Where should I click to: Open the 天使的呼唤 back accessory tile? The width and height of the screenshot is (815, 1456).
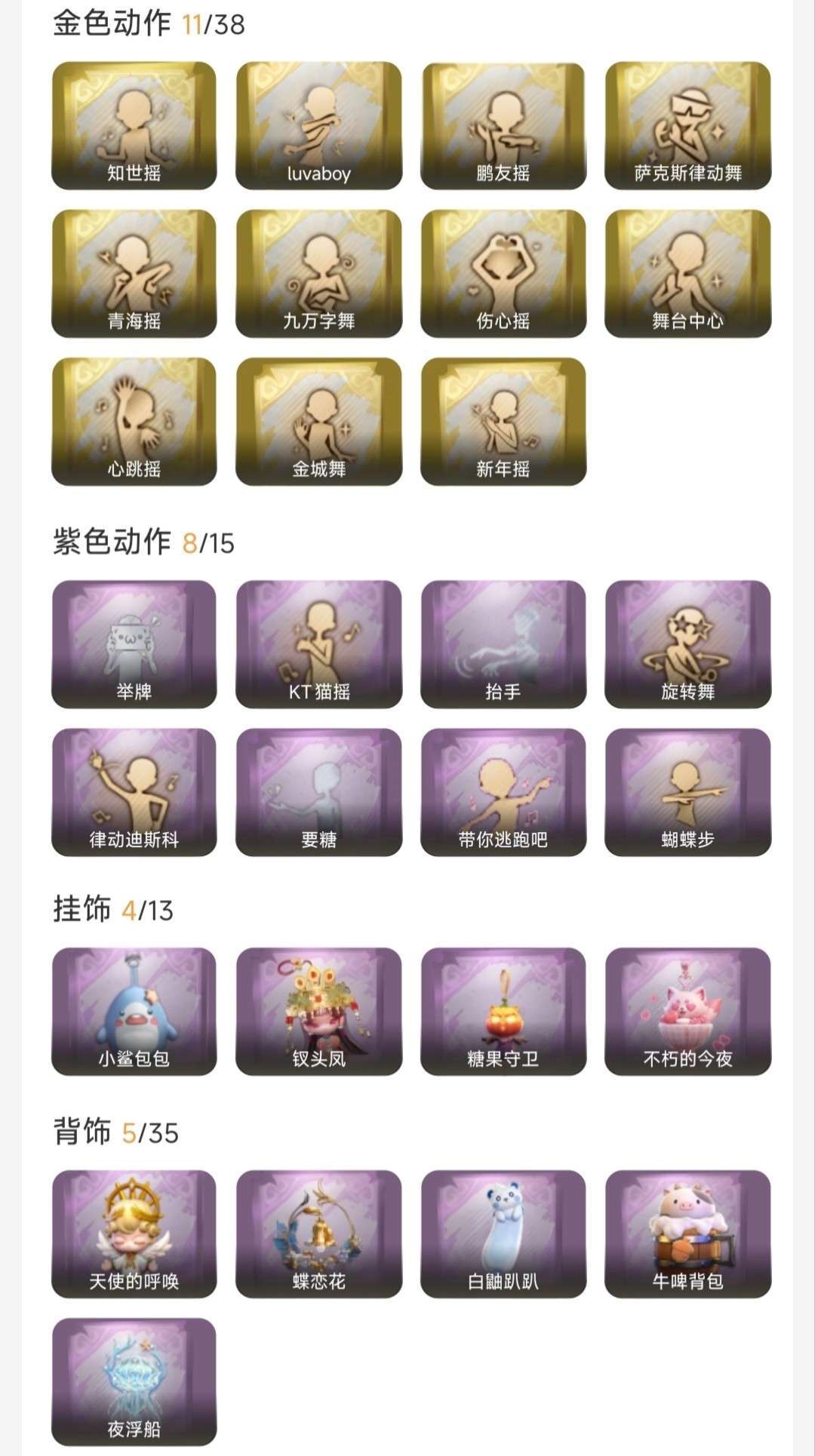point(134,1233)
